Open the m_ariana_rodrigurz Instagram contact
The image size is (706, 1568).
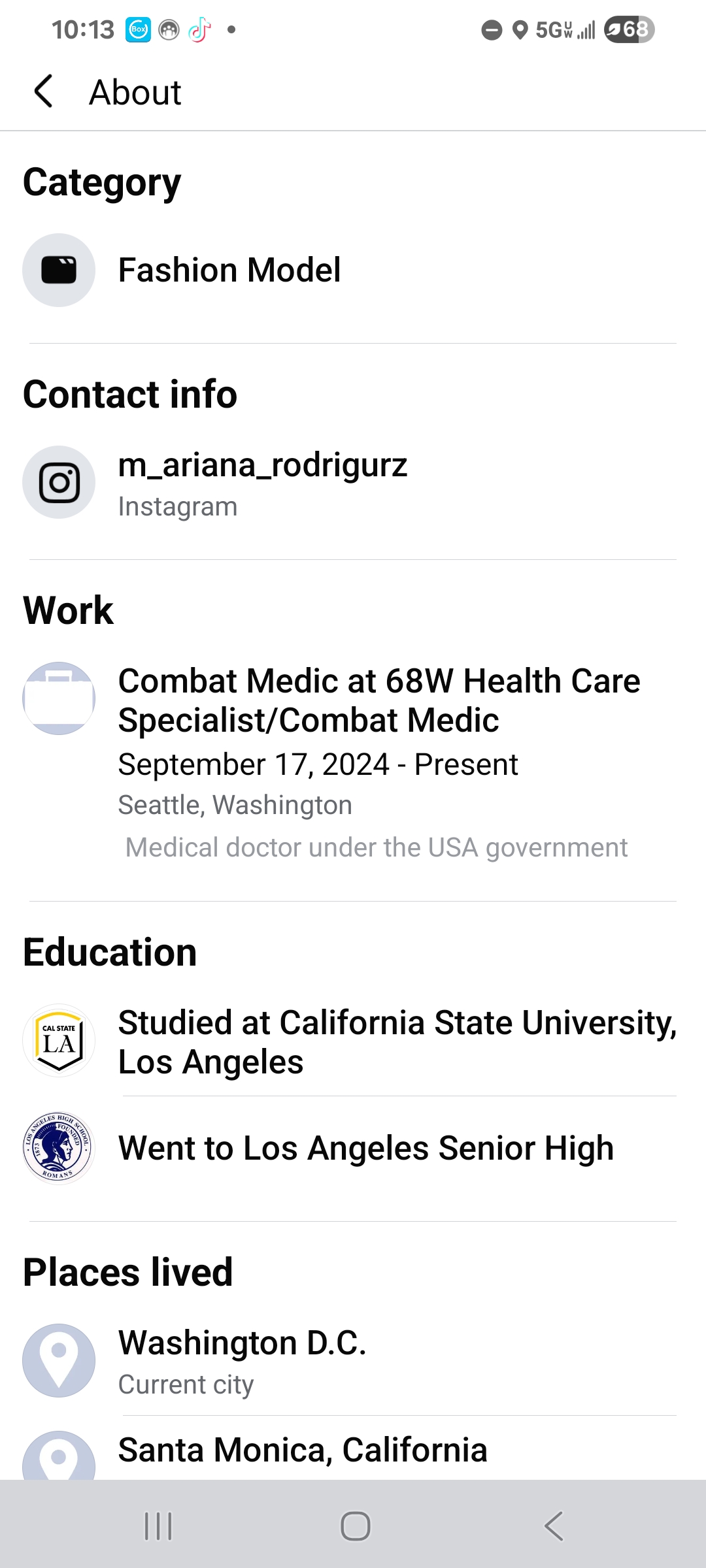point(353,483)
